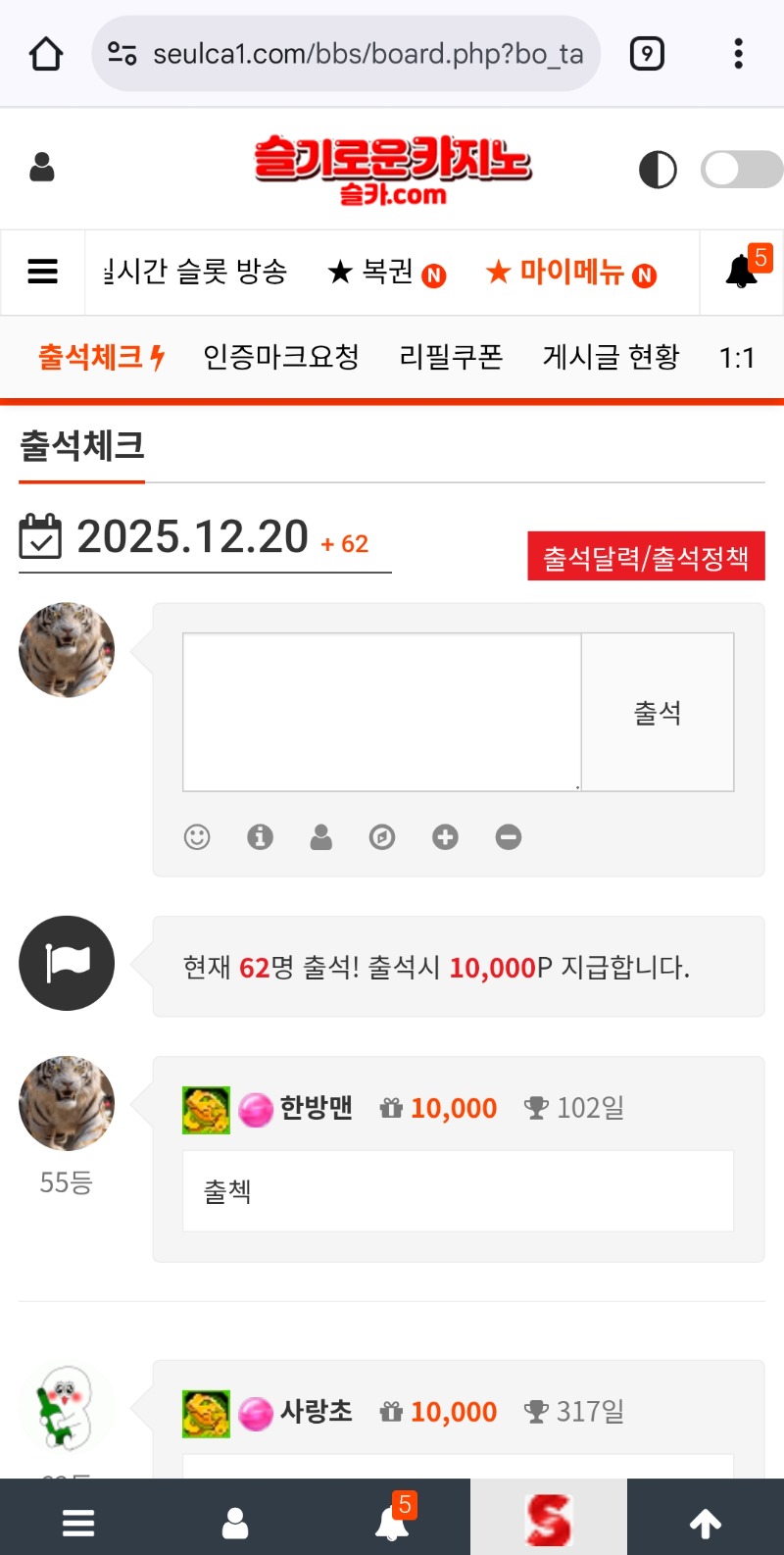The image size is (784, 1555).
Task: Switch to the 인증마크요청 tab
Action: 281,357
